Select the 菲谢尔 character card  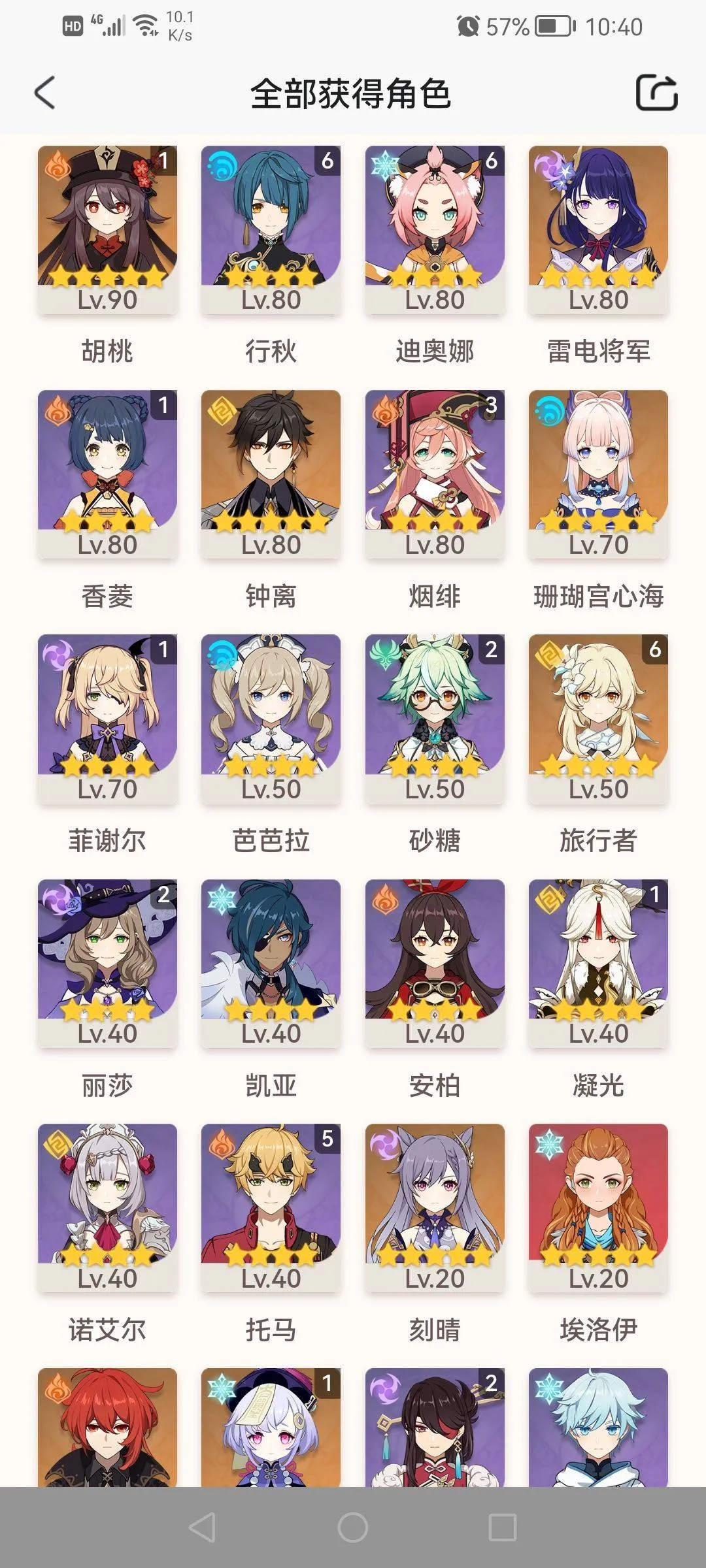pos(107,718)
